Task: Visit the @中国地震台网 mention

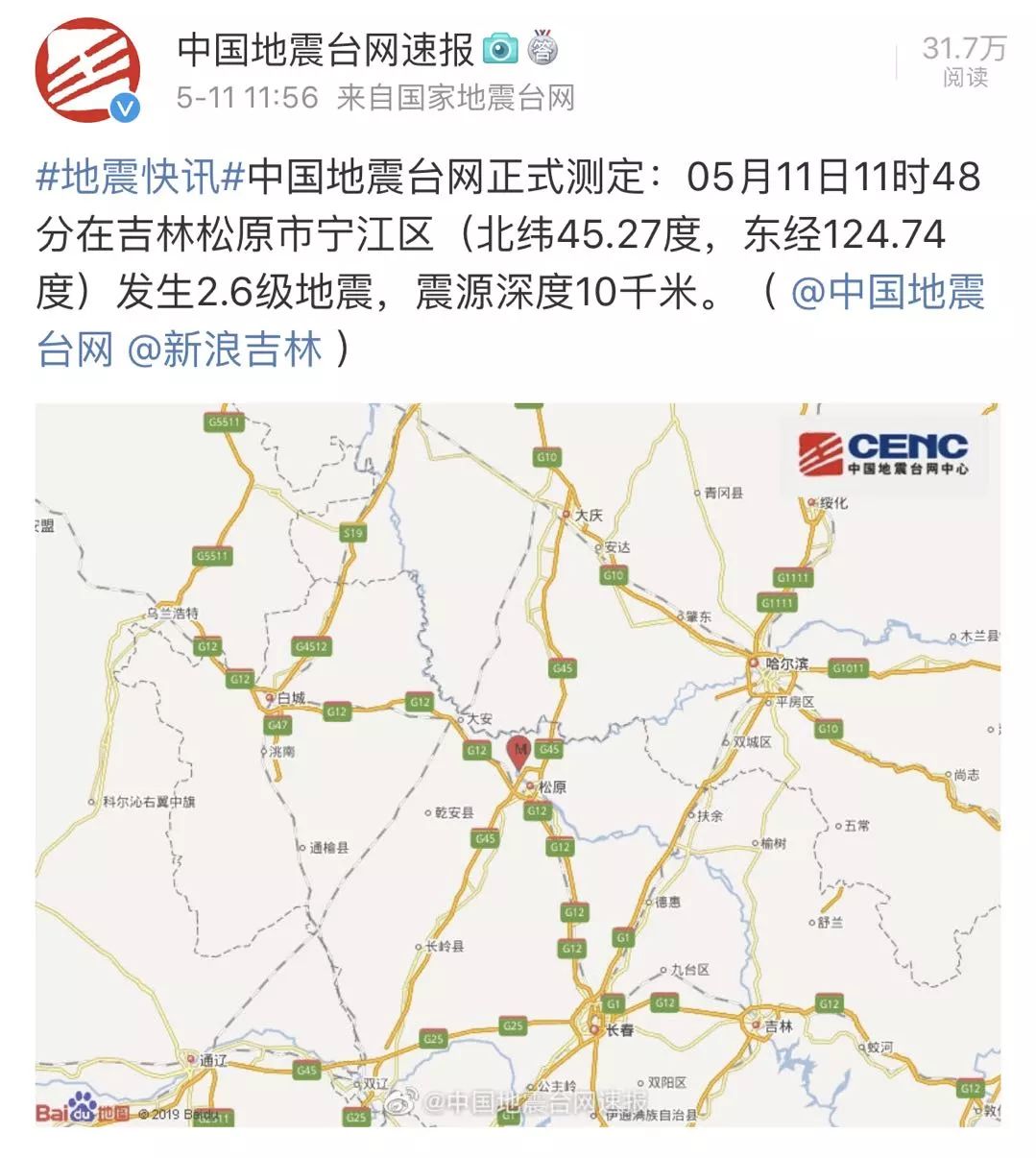Action: (887, 292)
